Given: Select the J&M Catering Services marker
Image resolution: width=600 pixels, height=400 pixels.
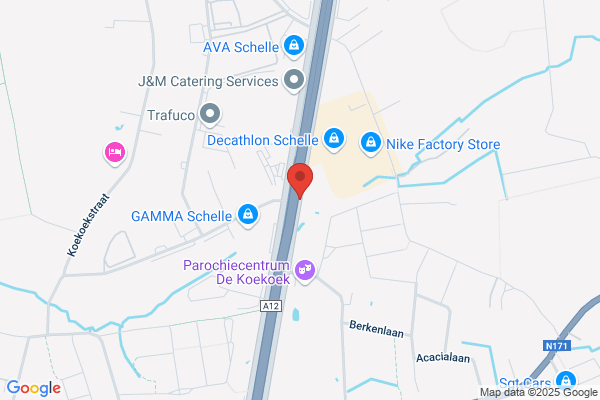Looking at the screenshot, I should [x=294, y=80].
